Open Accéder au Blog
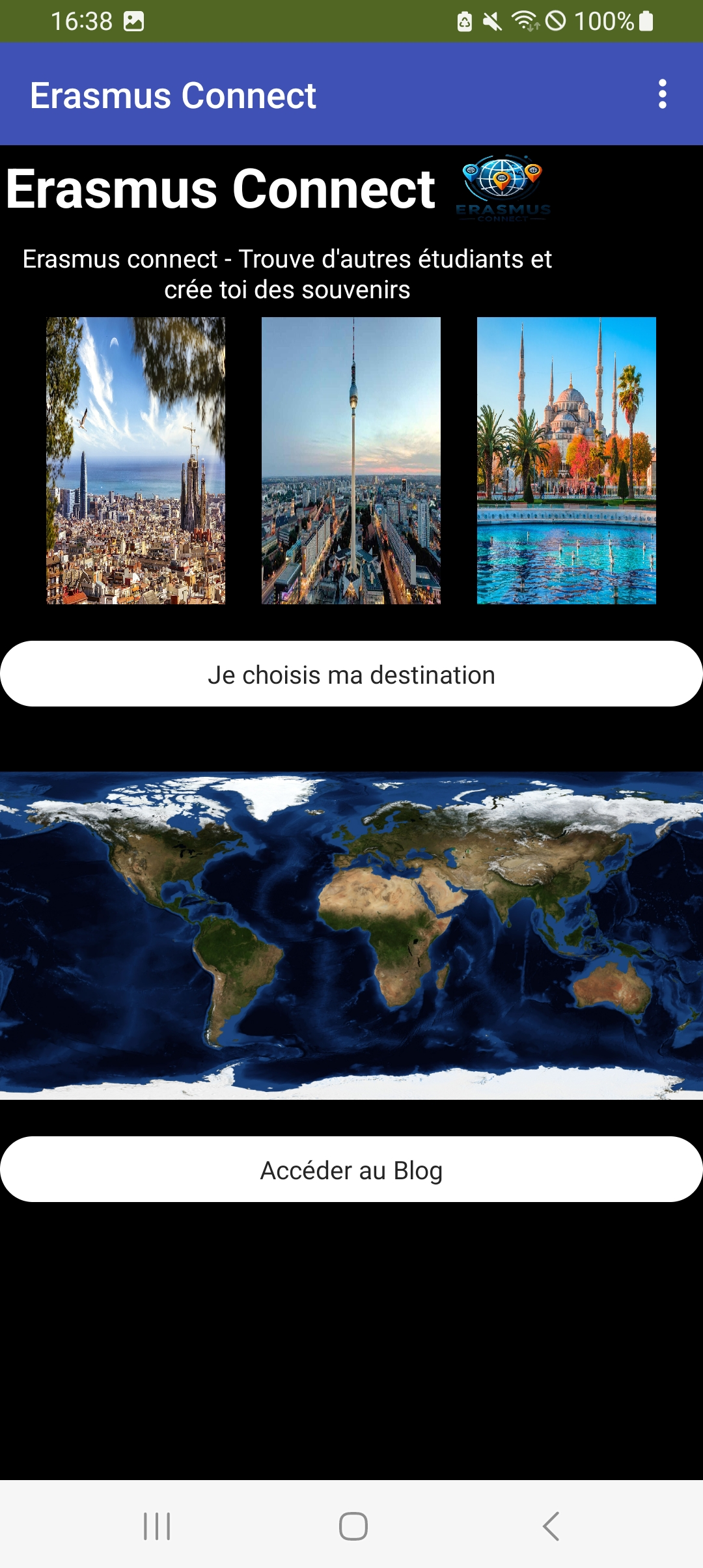This screenshot has height=1568, width=703. tap(351, 1169)
